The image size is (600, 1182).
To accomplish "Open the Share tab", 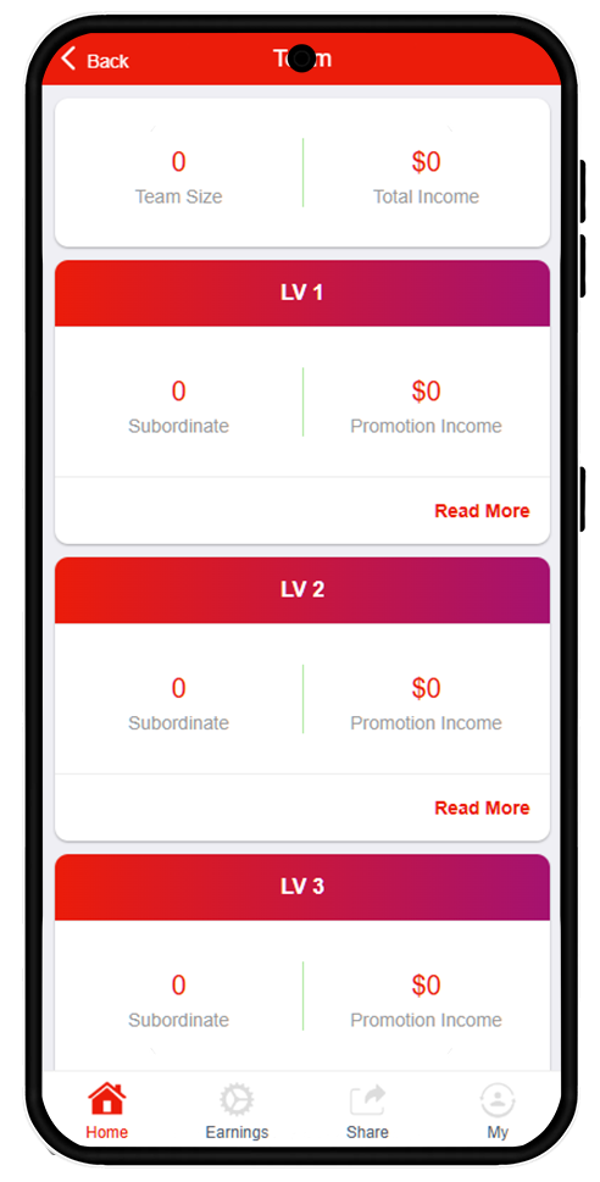I will pos(367,1111).
